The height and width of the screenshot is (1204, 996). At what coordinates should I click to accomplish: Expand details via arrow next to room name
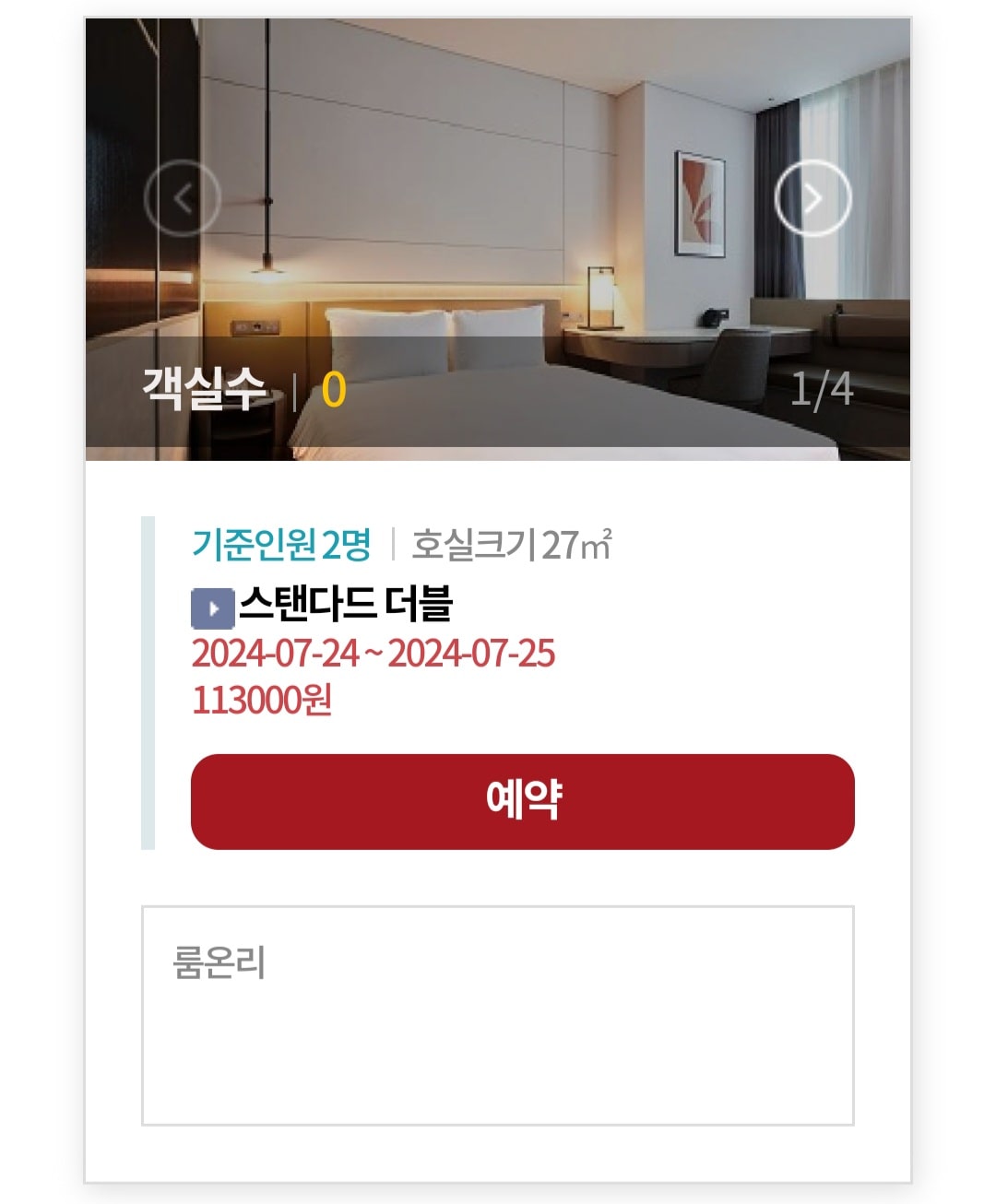coord(214,607)
